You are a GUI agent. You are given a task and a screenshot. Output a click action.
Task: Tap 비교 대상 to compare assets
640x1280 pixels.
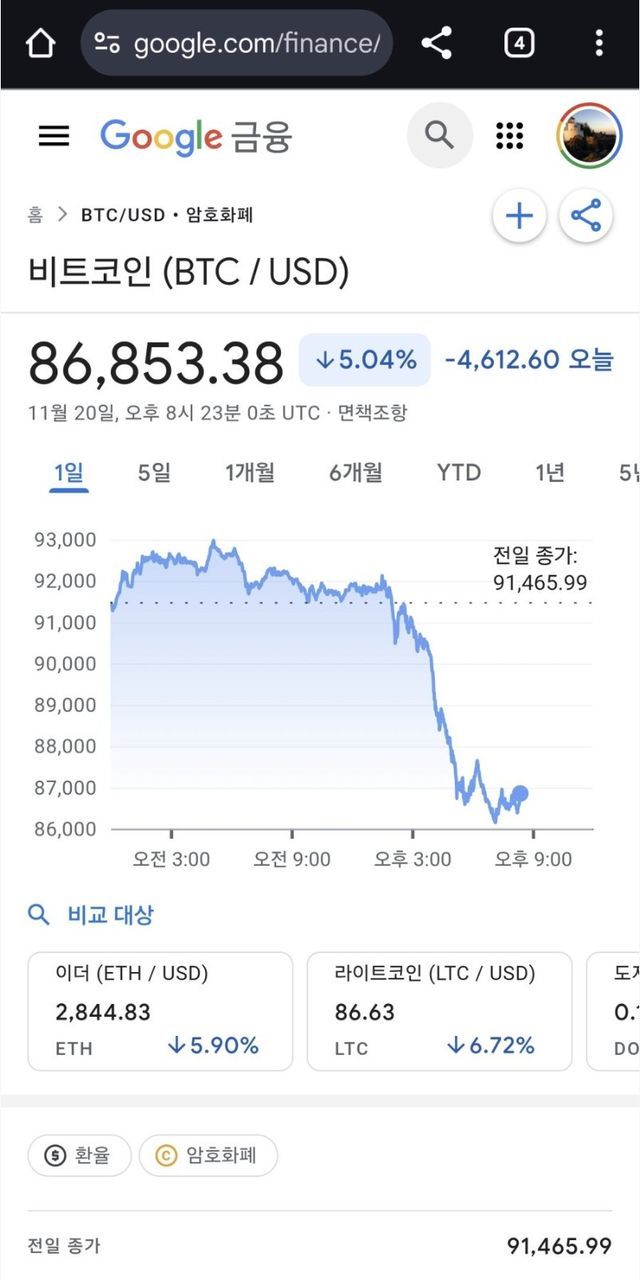click(x=91, y=914)
